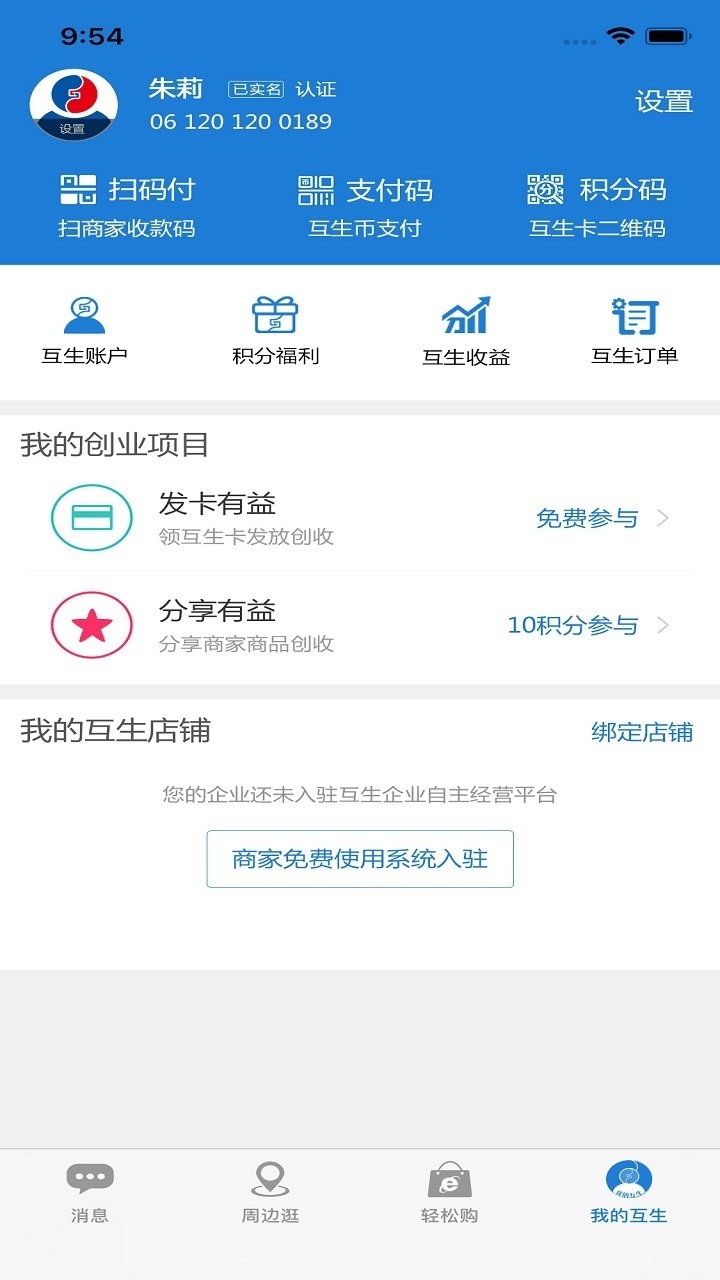
Task: Switch to the 轻松购 tab
Action: point(450,1192)
